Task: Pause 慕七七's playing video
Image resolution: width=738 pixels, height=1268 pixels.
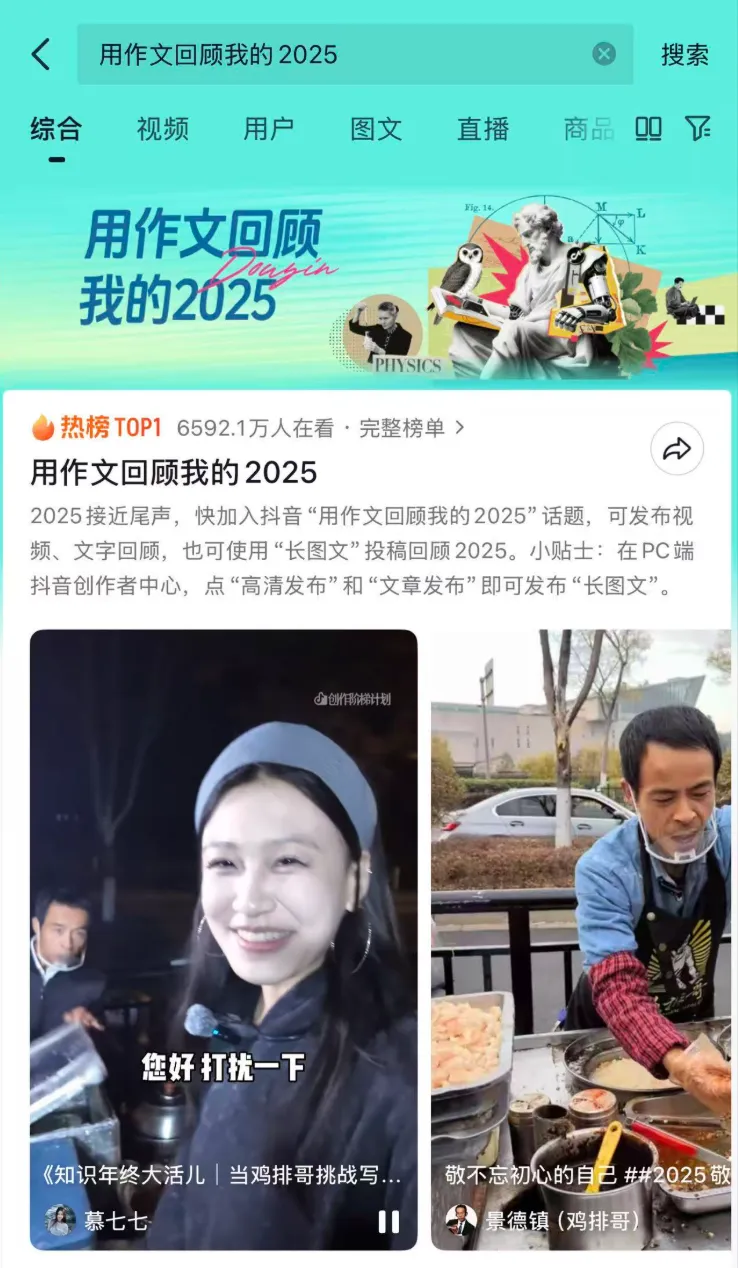Action: click(389, 1222)
